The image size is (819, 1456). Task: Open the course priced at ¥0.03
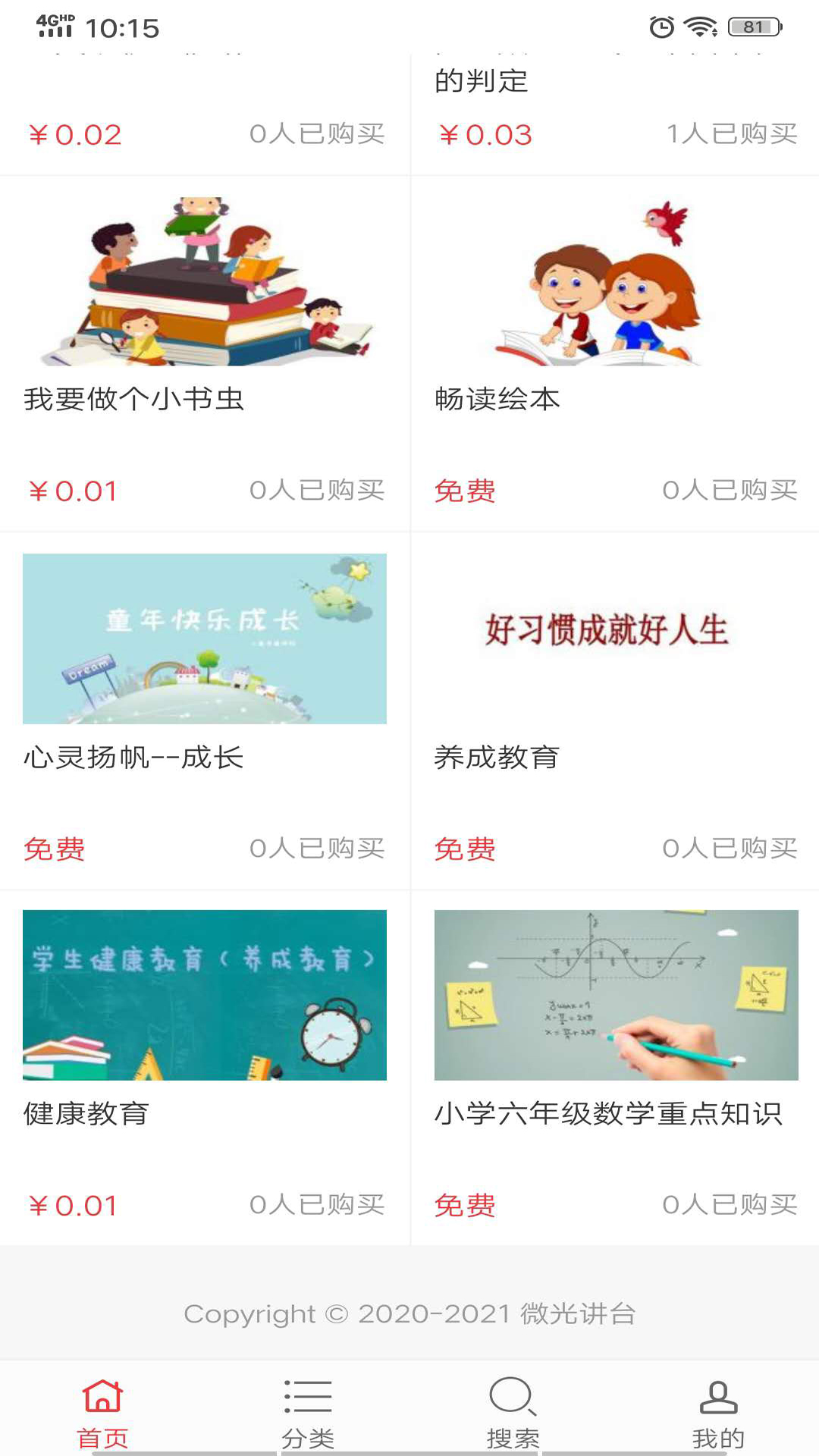(x=615, y=114)
